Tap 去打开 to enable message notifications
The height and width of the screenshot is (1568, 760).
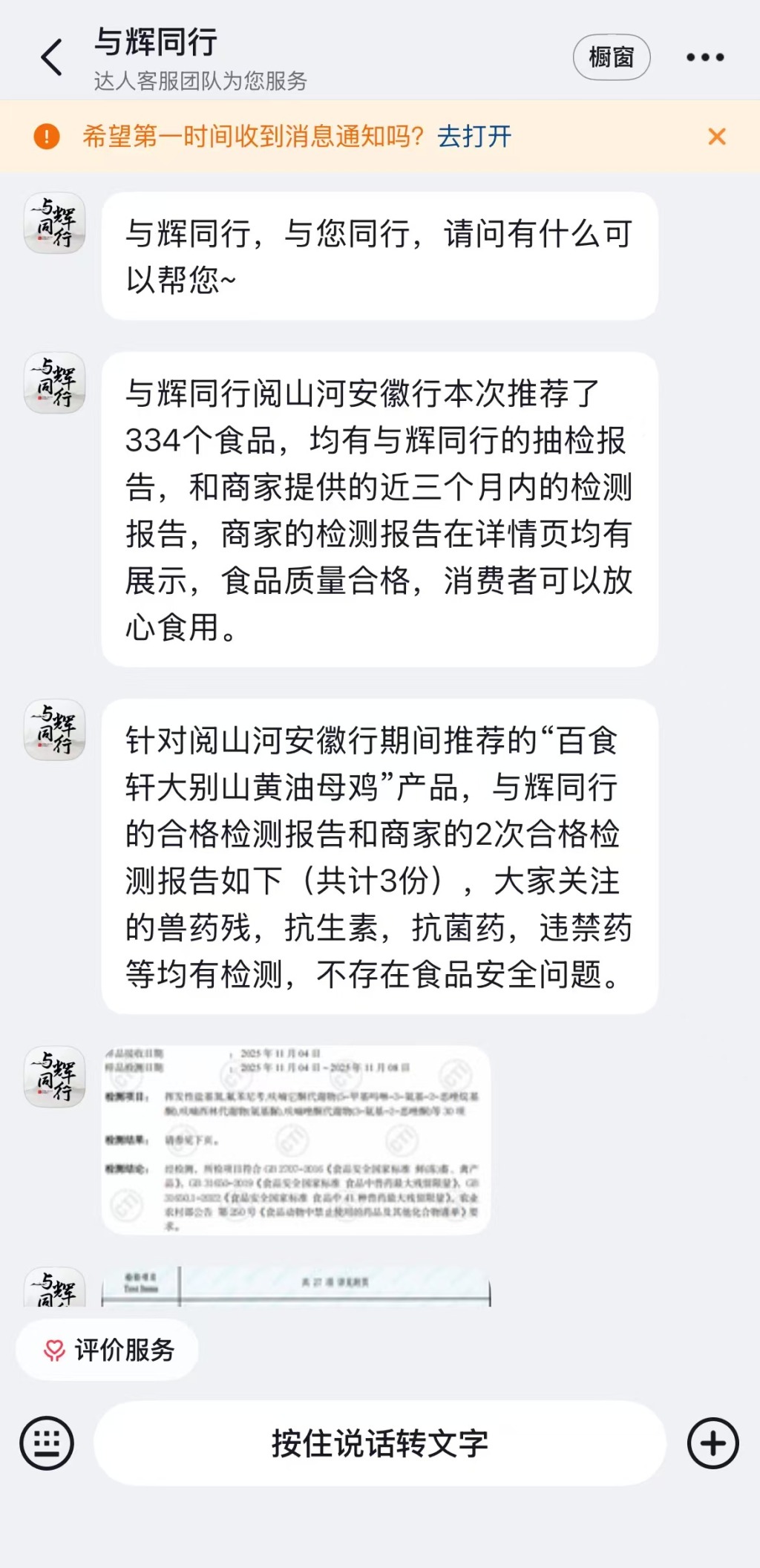pos(474,137)
